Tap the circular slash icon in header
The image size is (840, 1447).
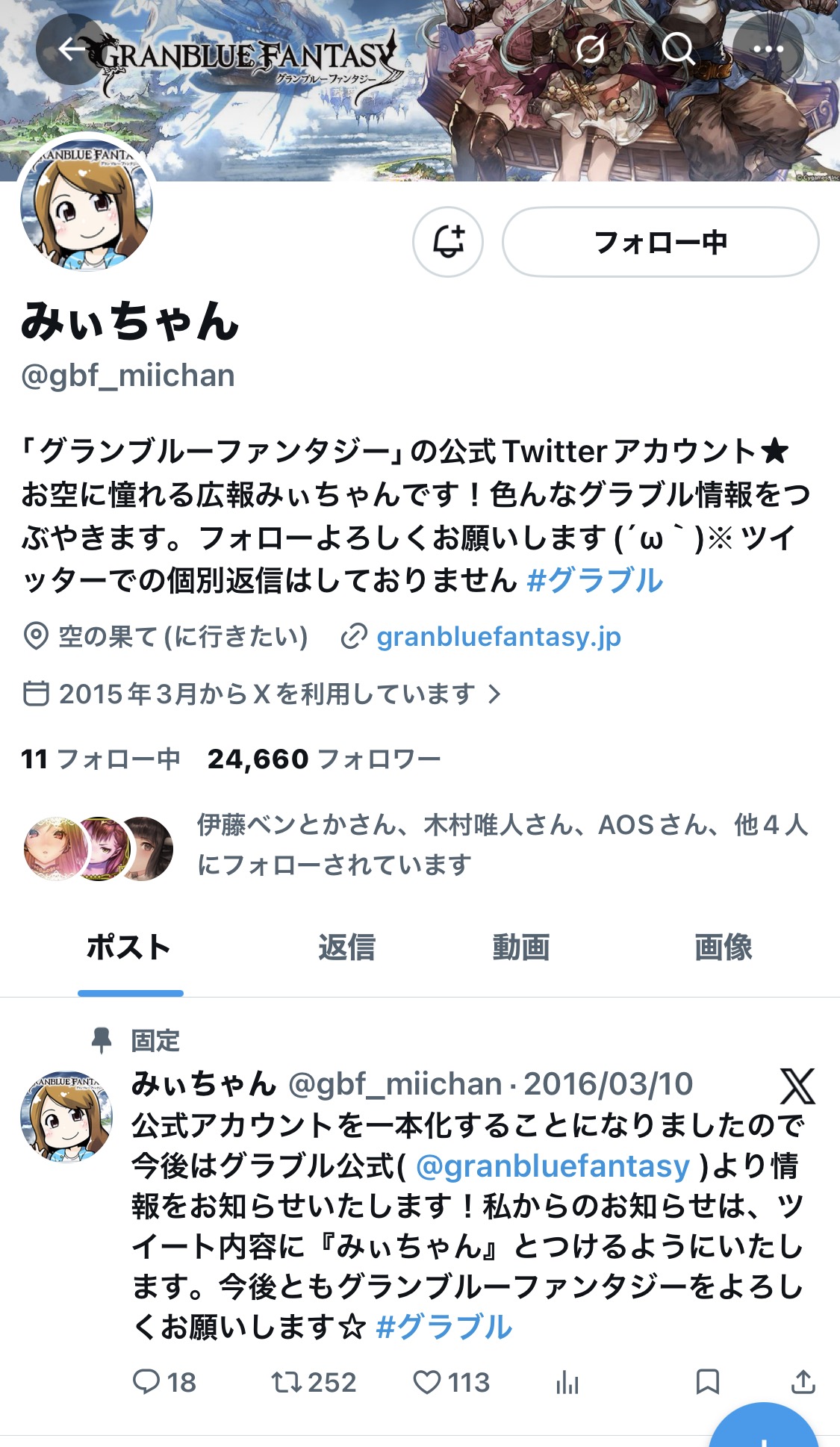pos(590,49)
